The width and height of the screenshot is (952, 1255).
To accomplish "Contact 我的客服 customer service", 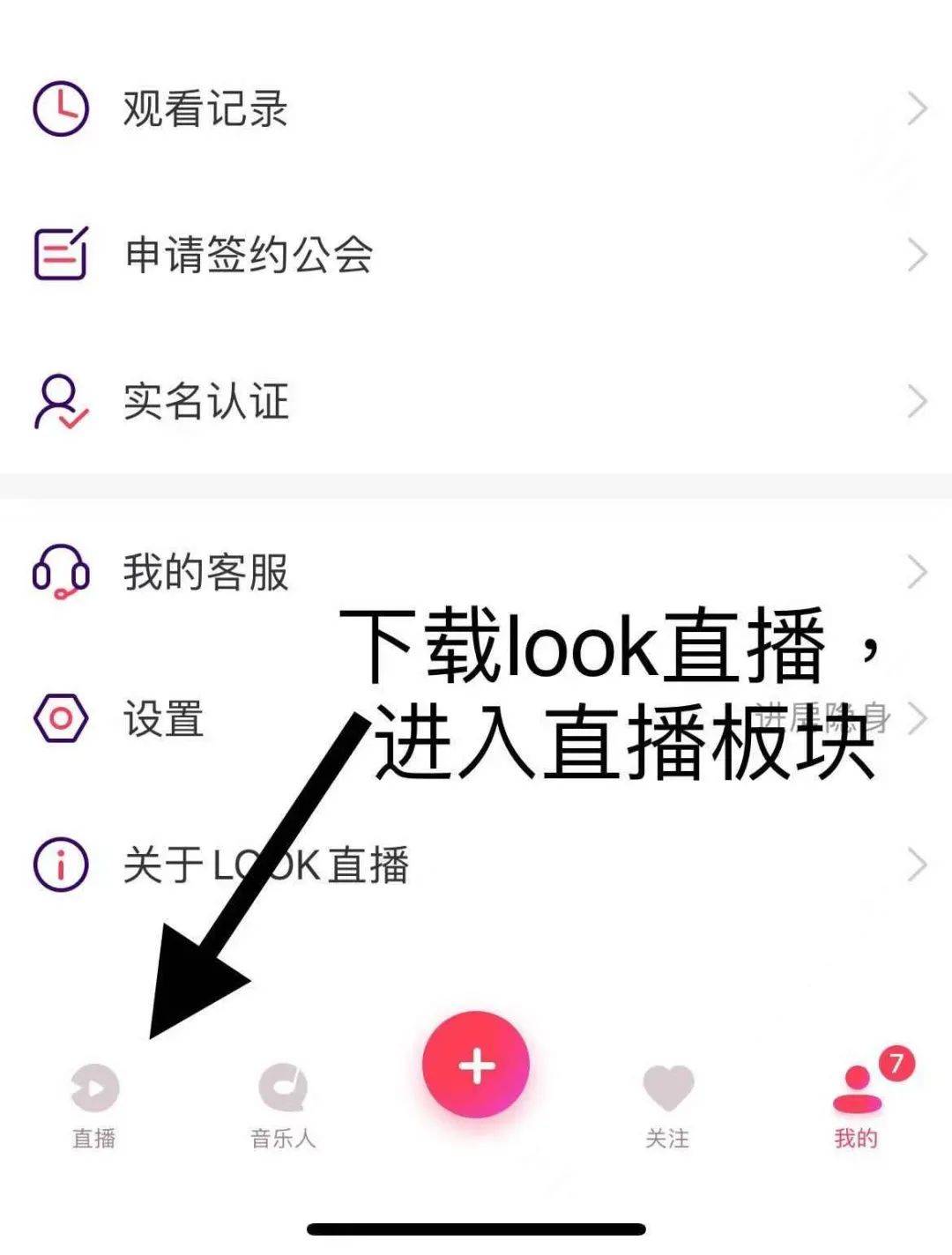I will click(205, 573).
